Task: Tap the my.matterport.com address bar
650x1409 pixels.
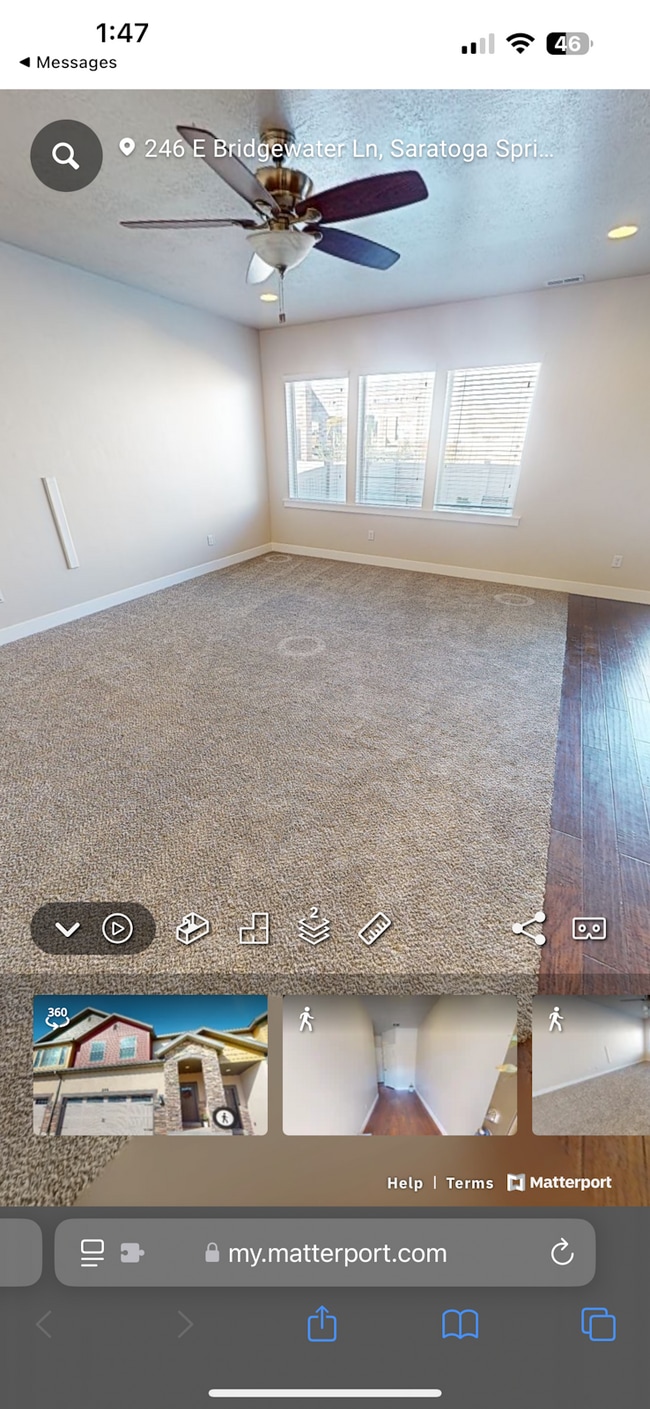Action: 337,1253
